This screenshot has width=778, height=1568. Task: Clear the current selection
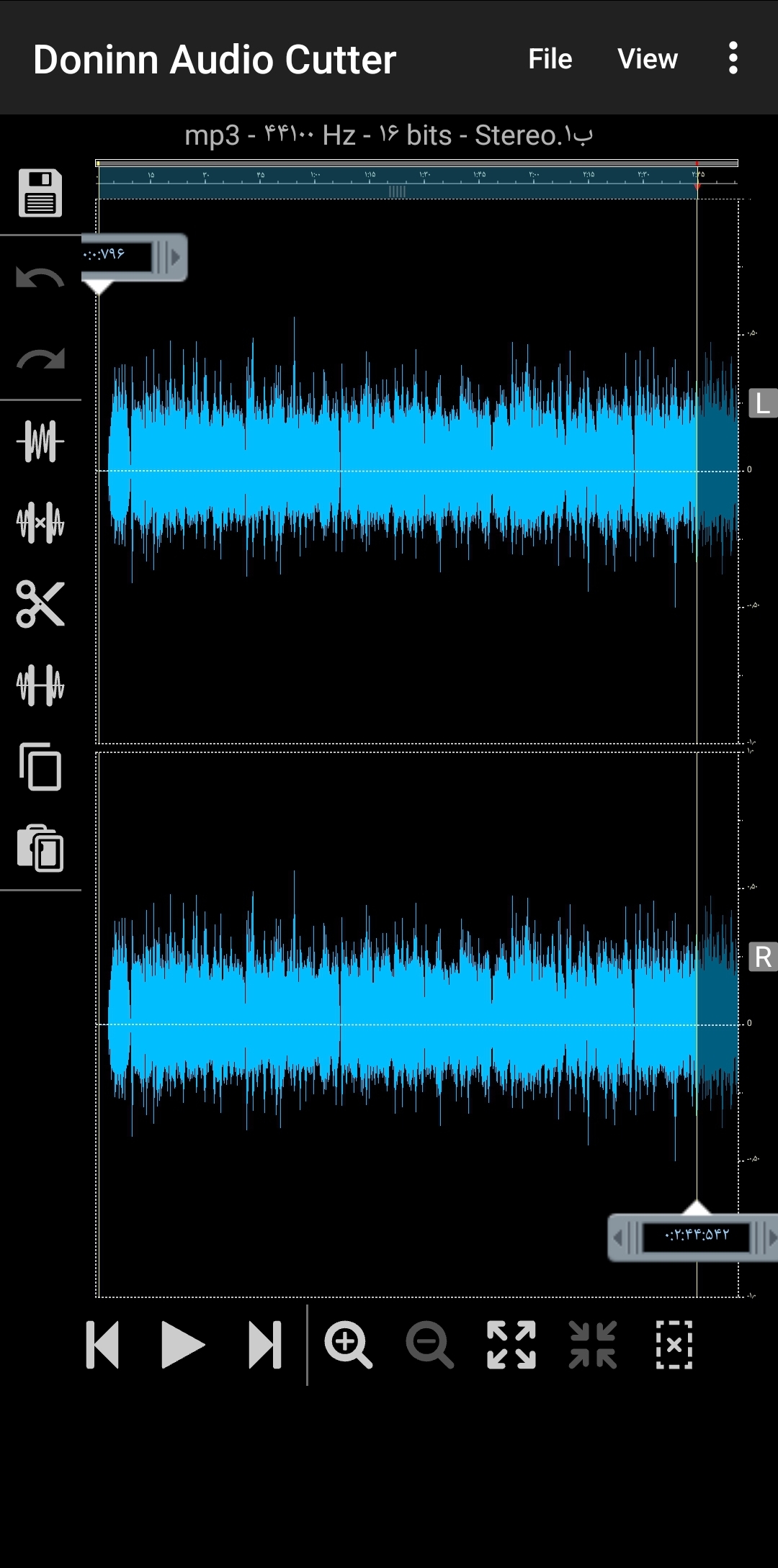pyautogui.click(x=674, y=1344)
